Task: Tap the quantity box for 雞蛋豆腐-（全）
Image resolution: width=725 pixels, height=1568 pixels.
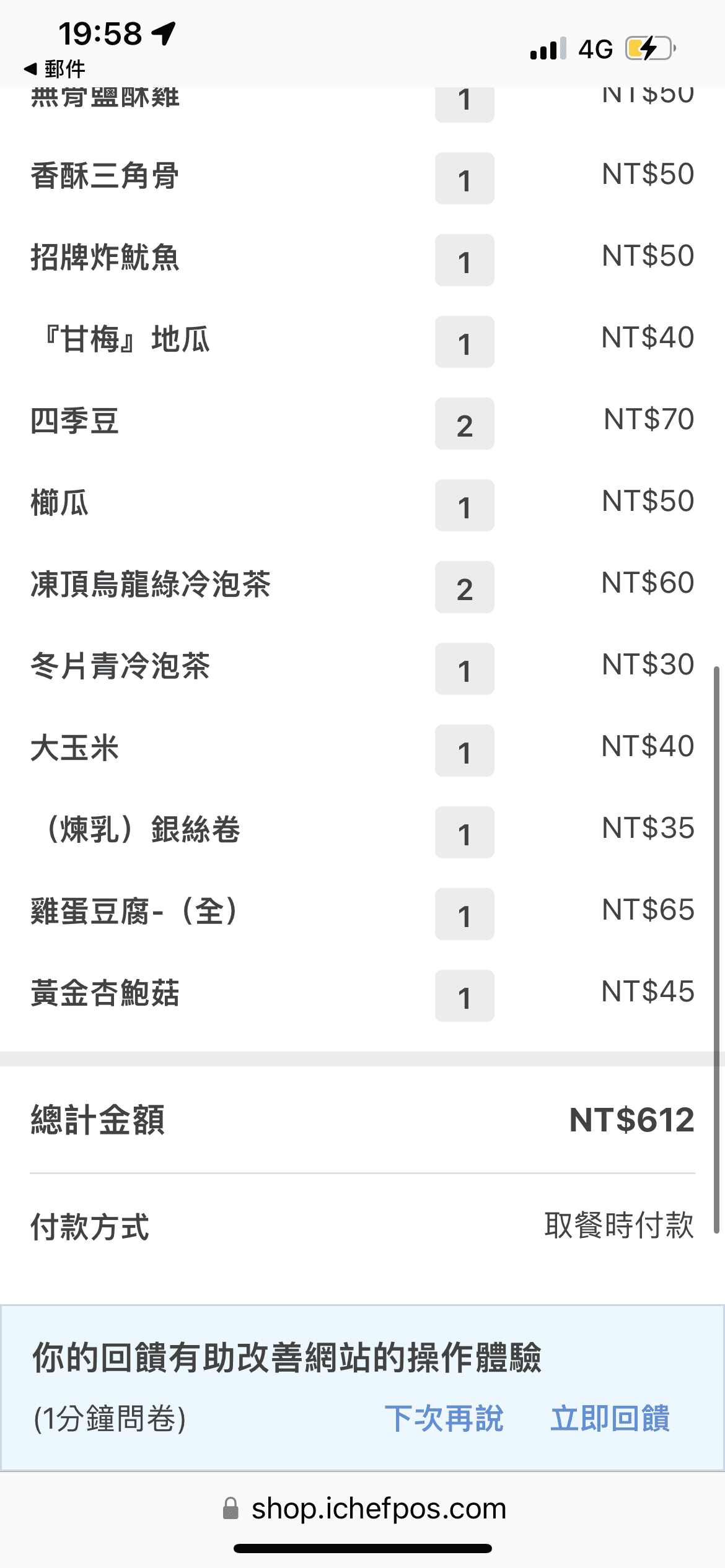Action: 464,915
